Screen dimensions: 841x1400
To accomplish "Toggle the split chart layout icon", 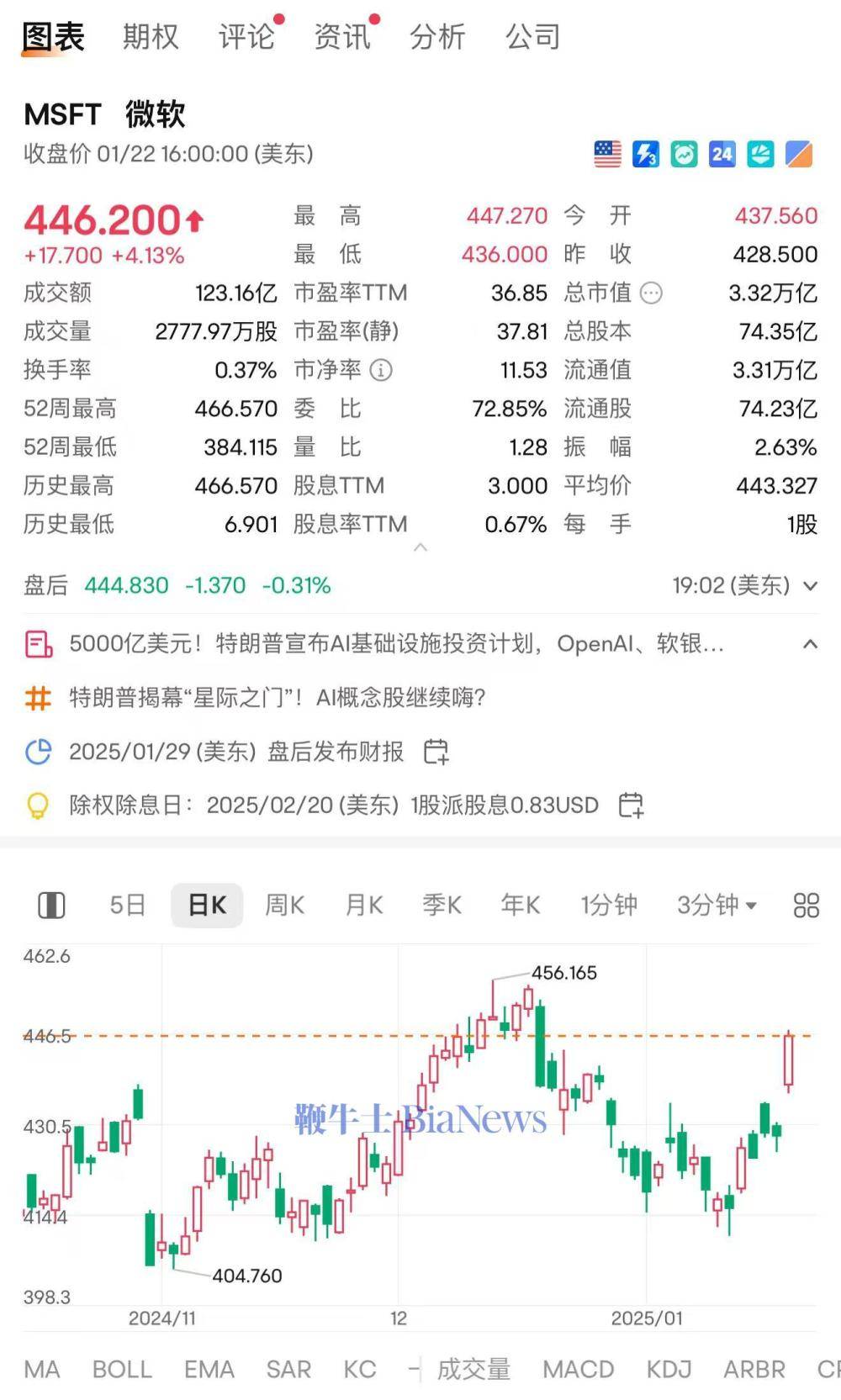I will pos(51,906).
